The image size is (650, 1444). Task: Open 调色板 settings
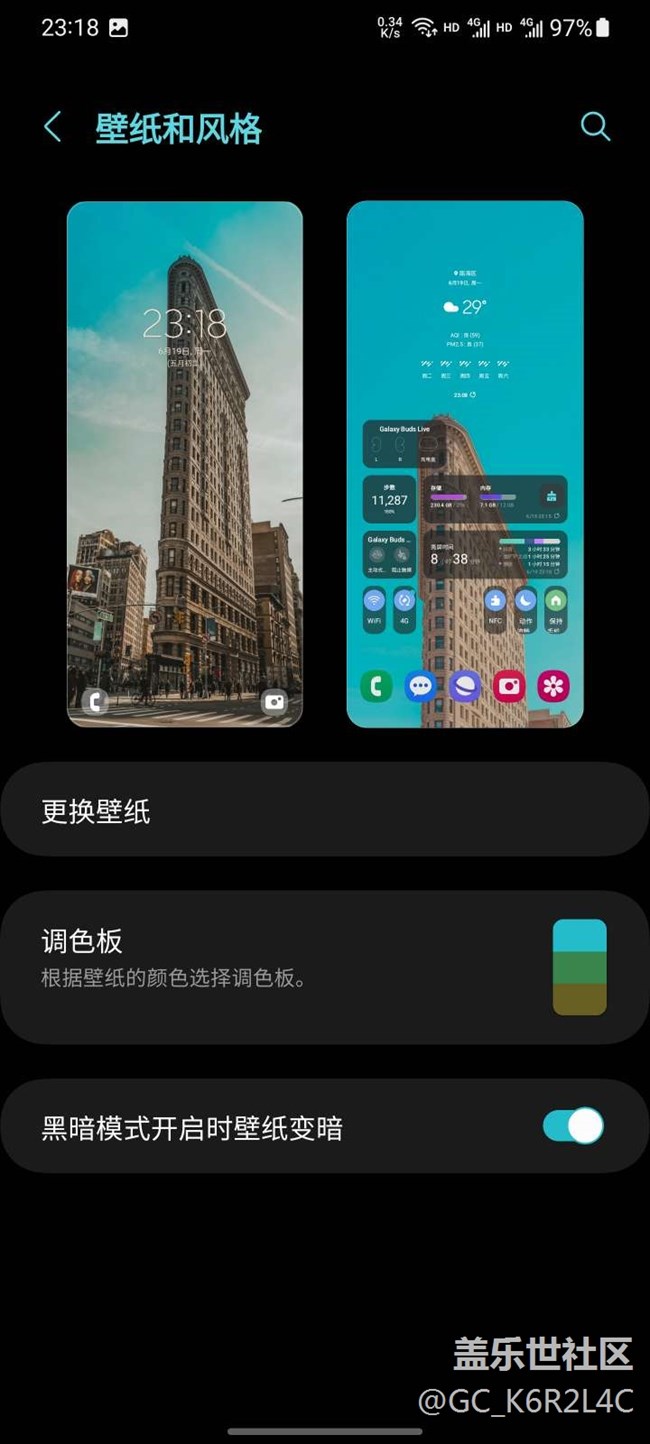coord(324,967)
